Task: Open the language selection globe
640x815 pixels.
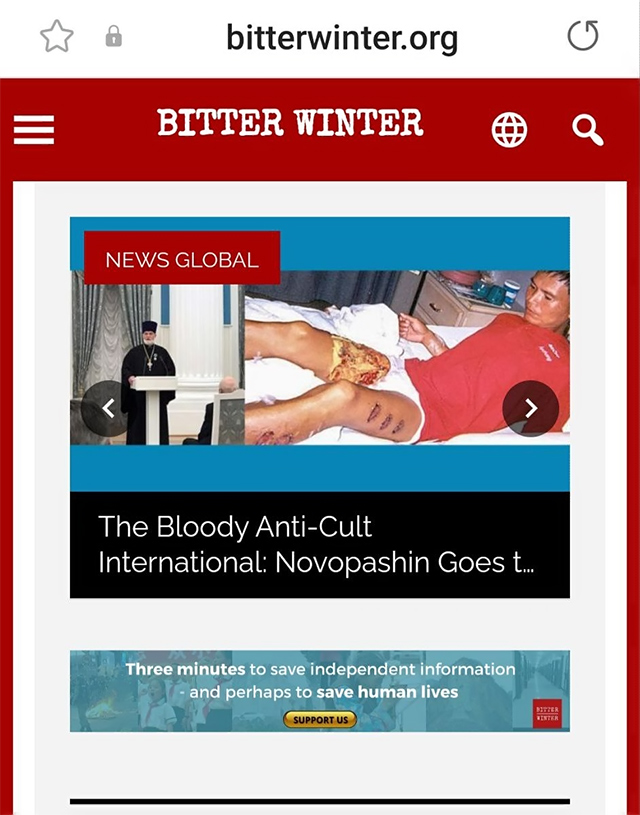Action: (x=509, y=130)
